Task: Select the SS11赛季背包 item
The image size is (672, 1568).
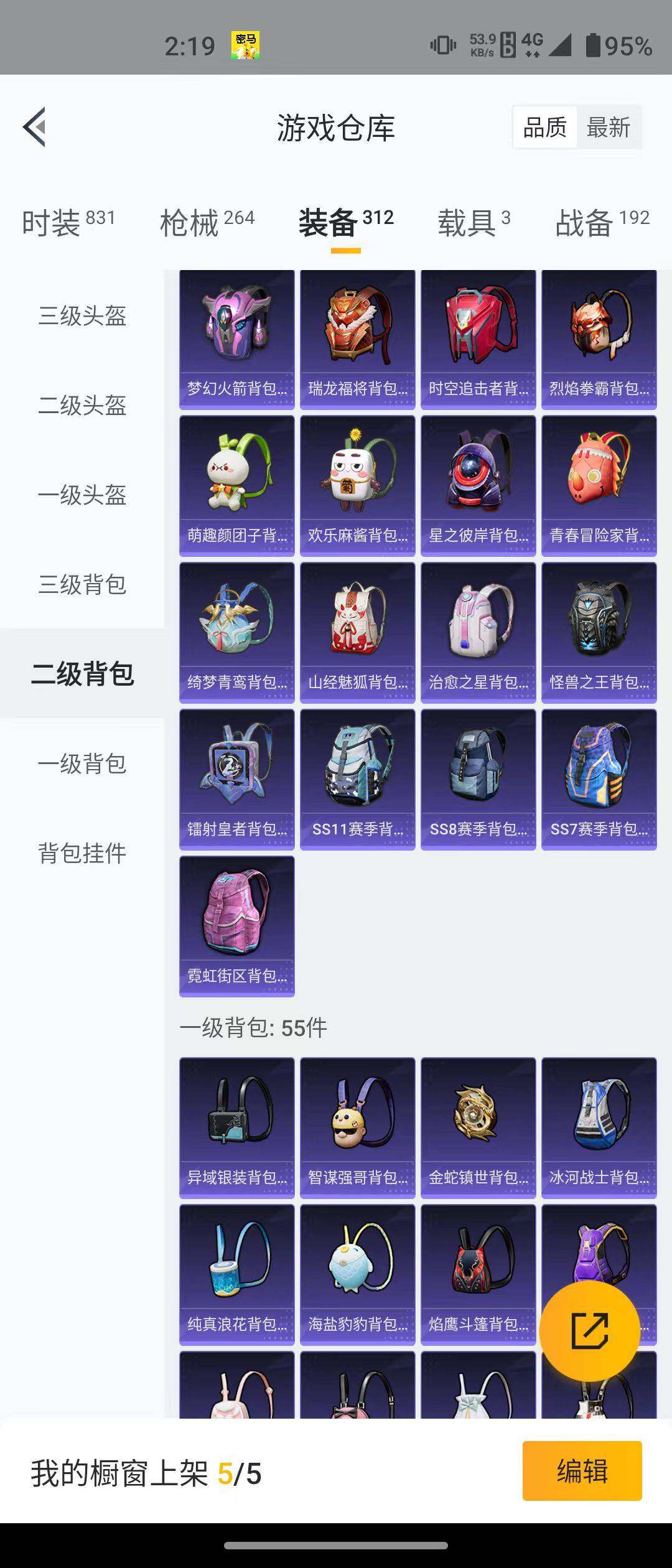Action: 357,781
